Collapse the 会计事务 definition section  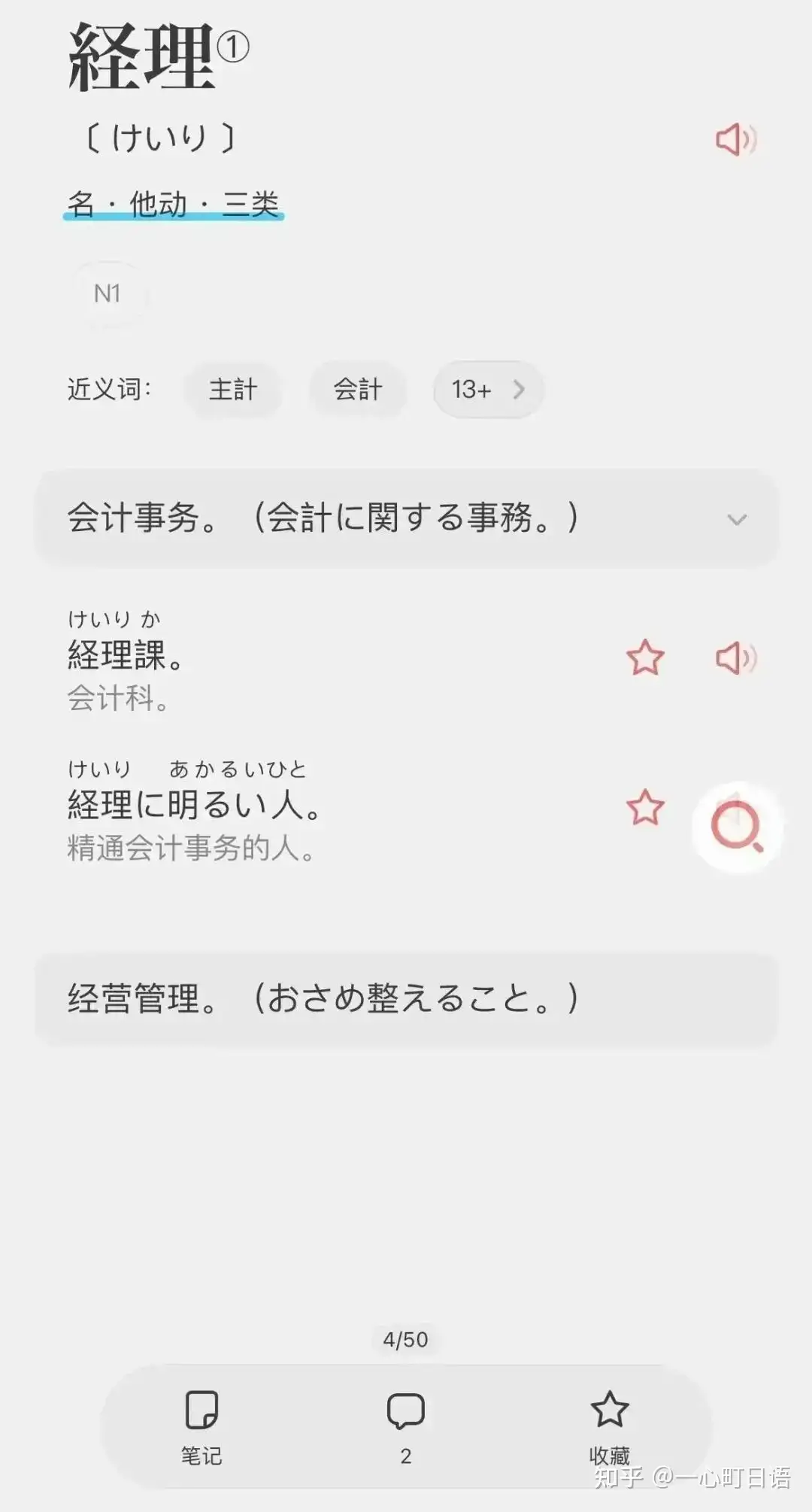tap(736, 519)
